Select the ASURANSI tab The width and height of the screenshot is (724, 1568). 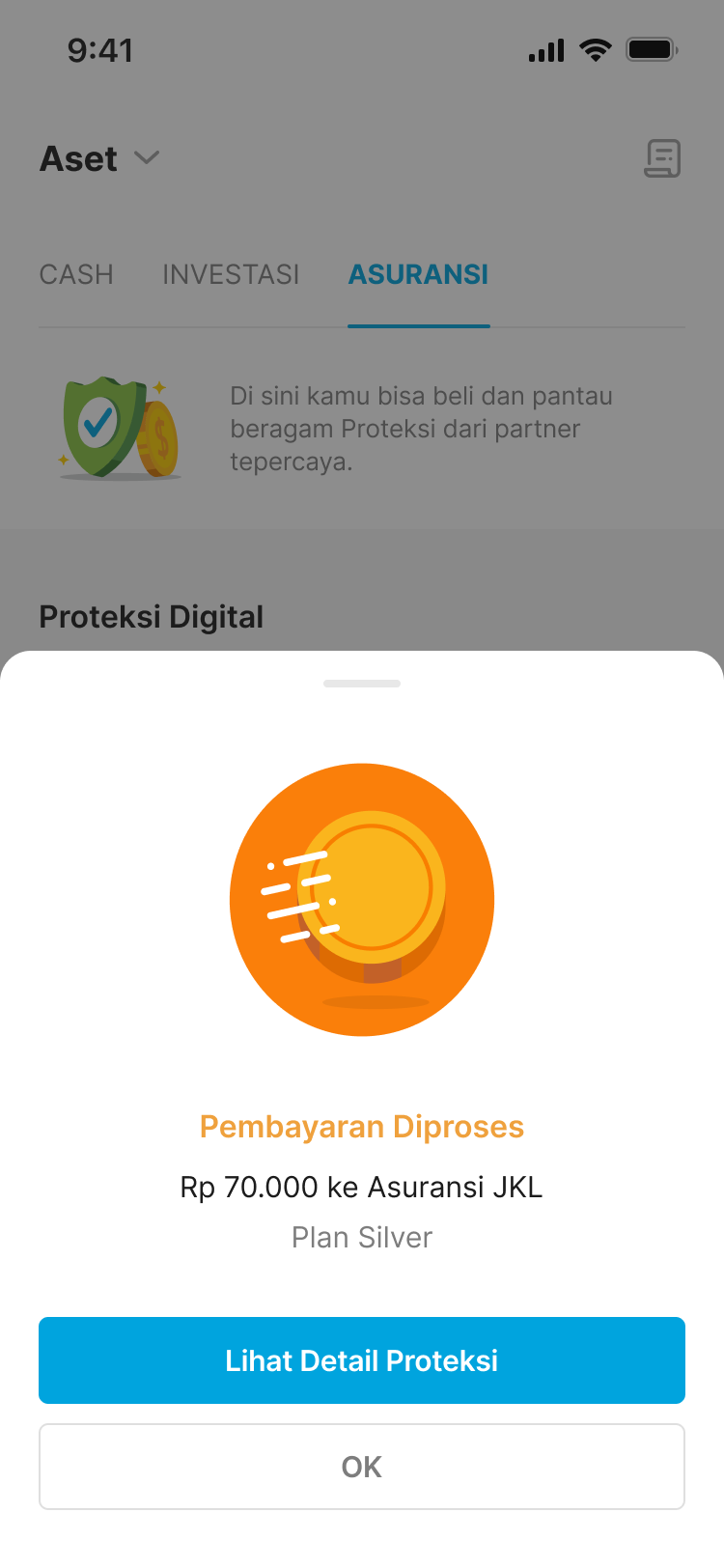[419, 274]
